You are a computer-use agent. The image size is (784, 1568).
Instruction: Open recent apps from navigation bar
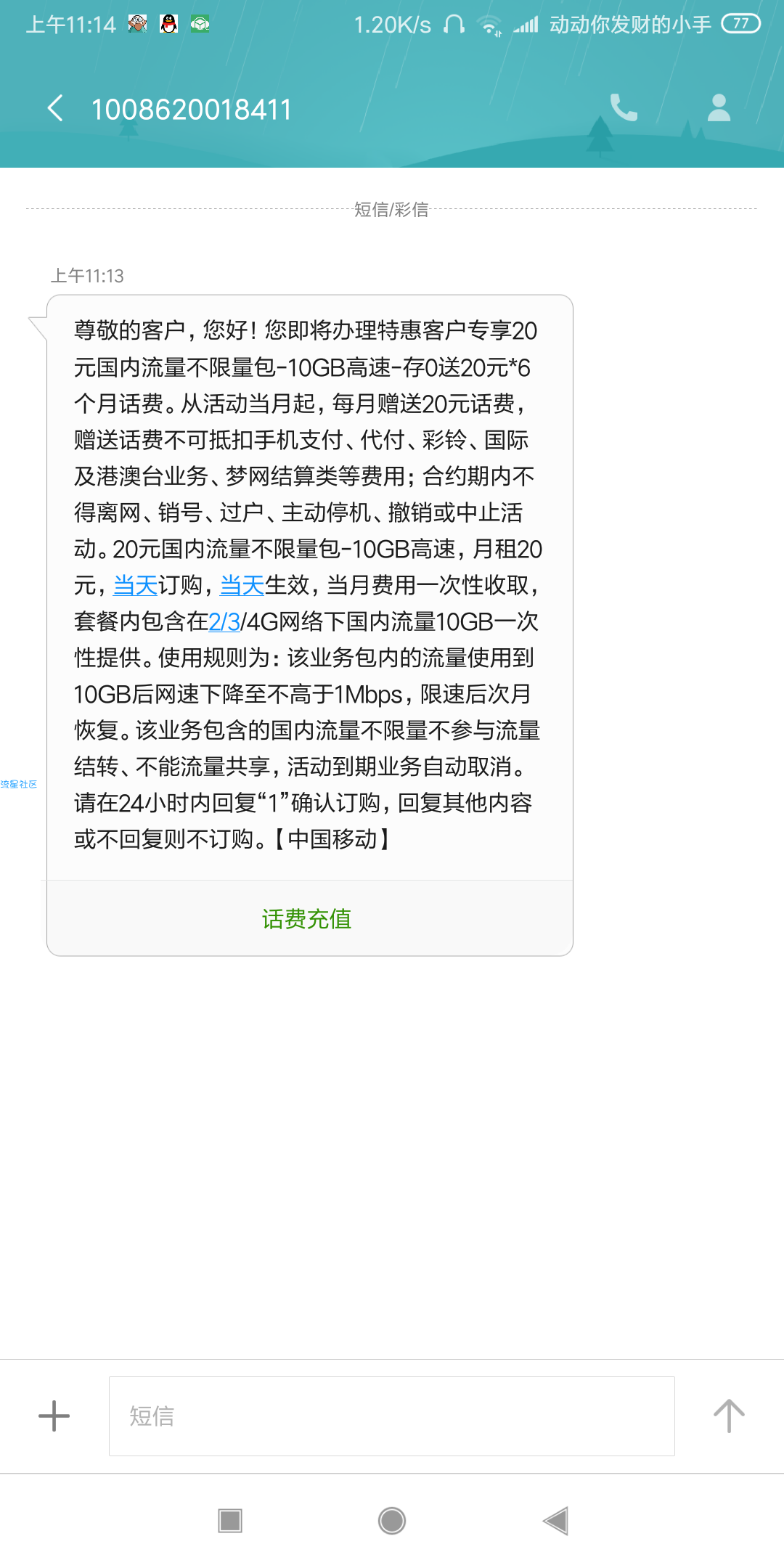click(x=230, y=1520)
